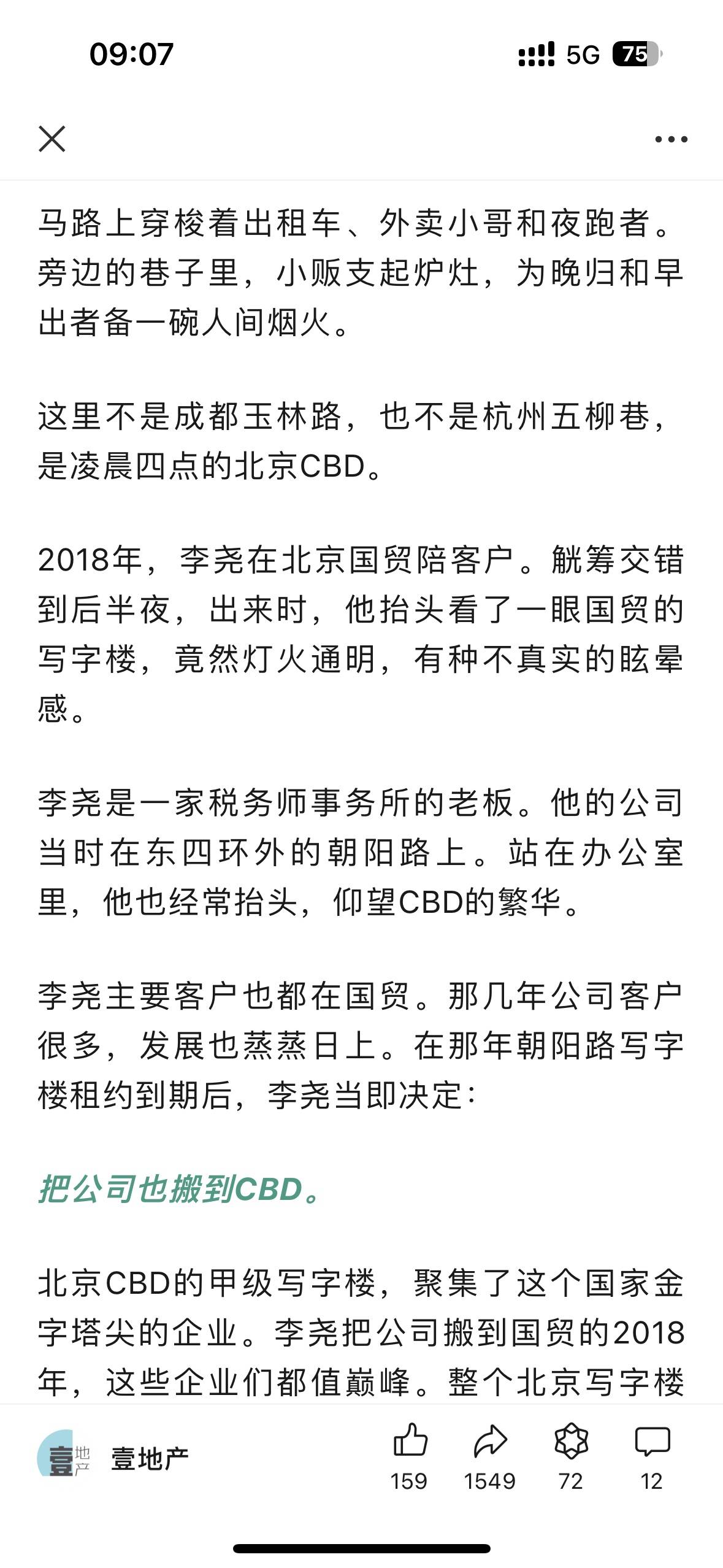Open the 壹地产 account profile

point(113,1458)
